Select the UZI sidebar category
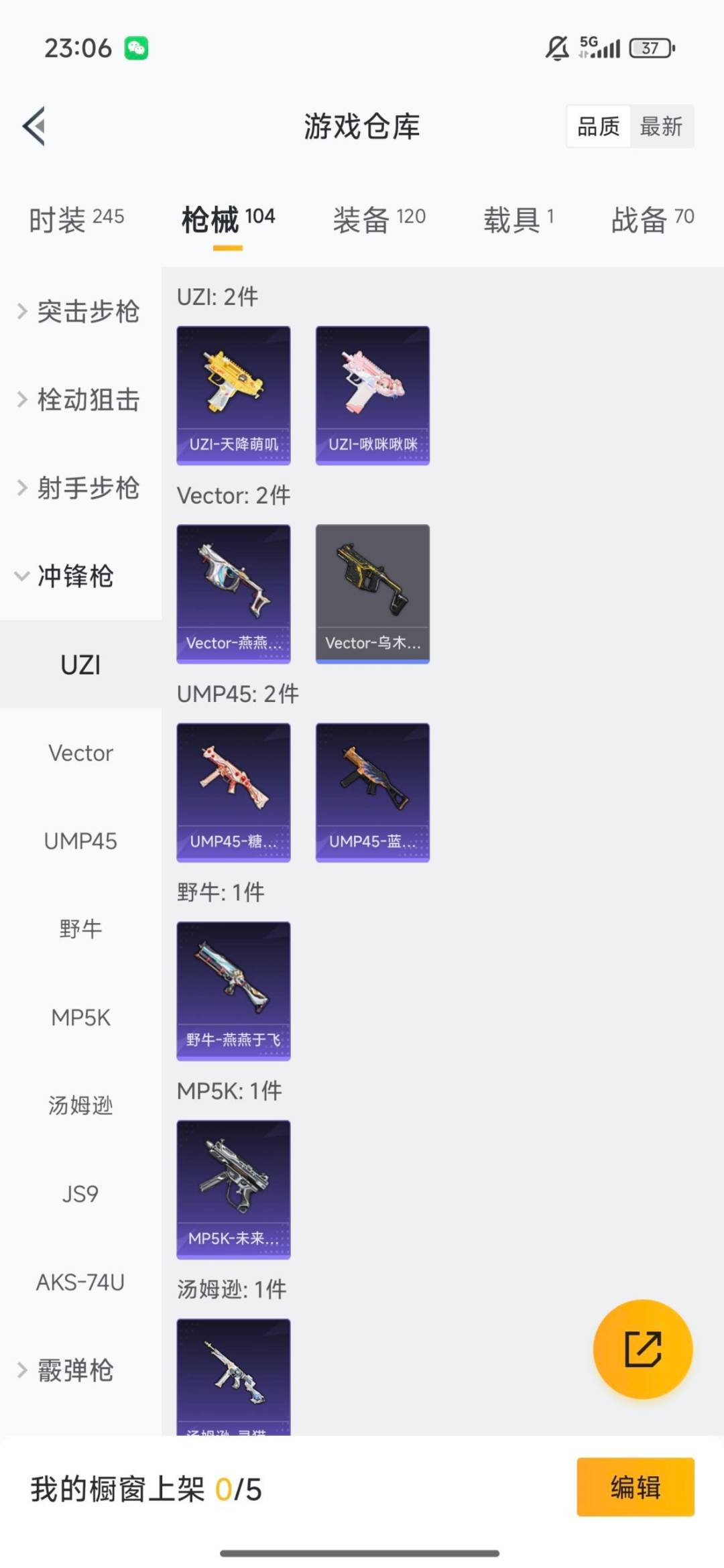This screenshot has width=724, height=1568. coord(80,664)
